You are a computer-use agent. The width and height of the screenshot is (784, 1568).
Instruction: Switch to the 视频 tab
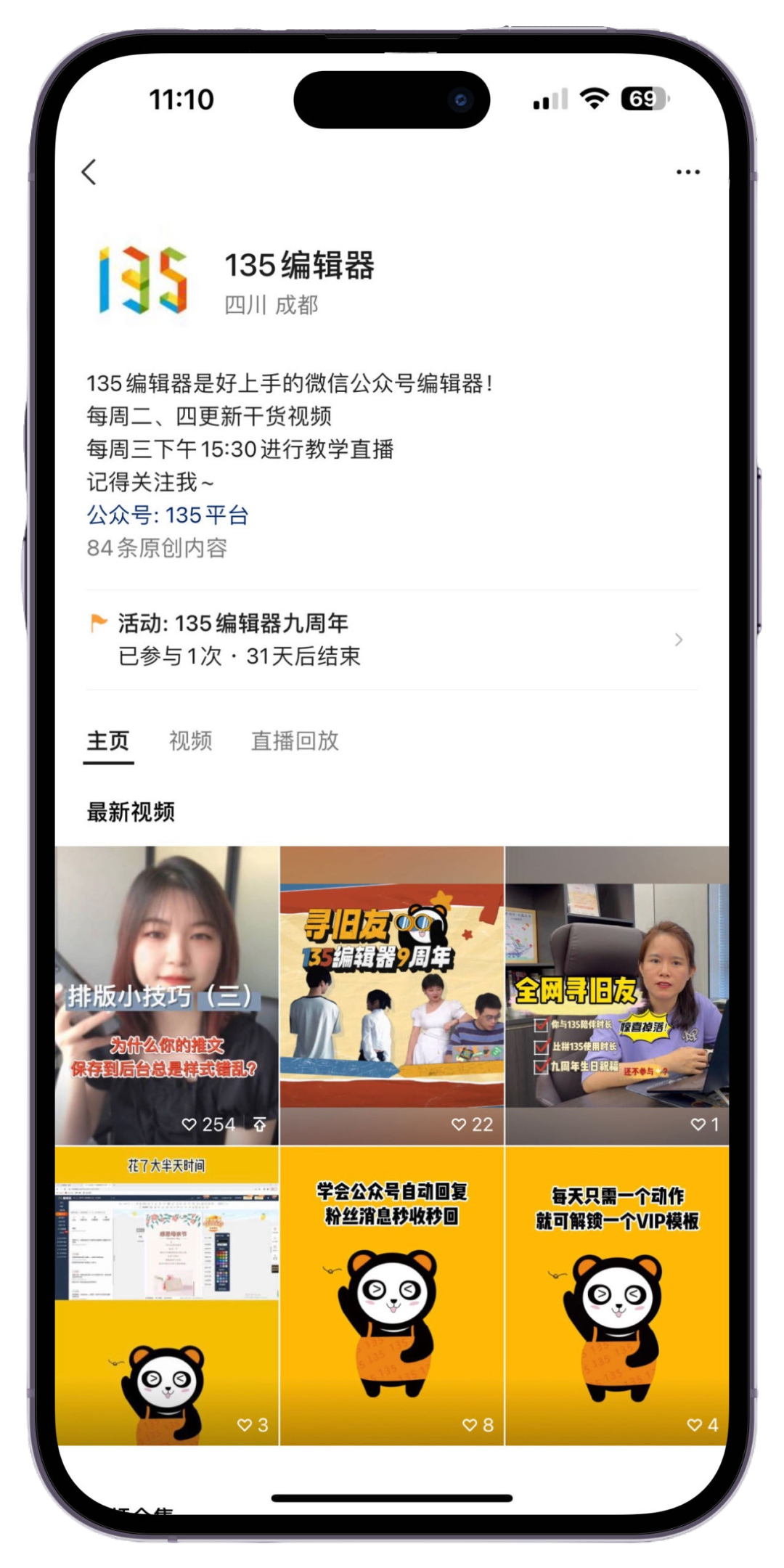point(190,741)
